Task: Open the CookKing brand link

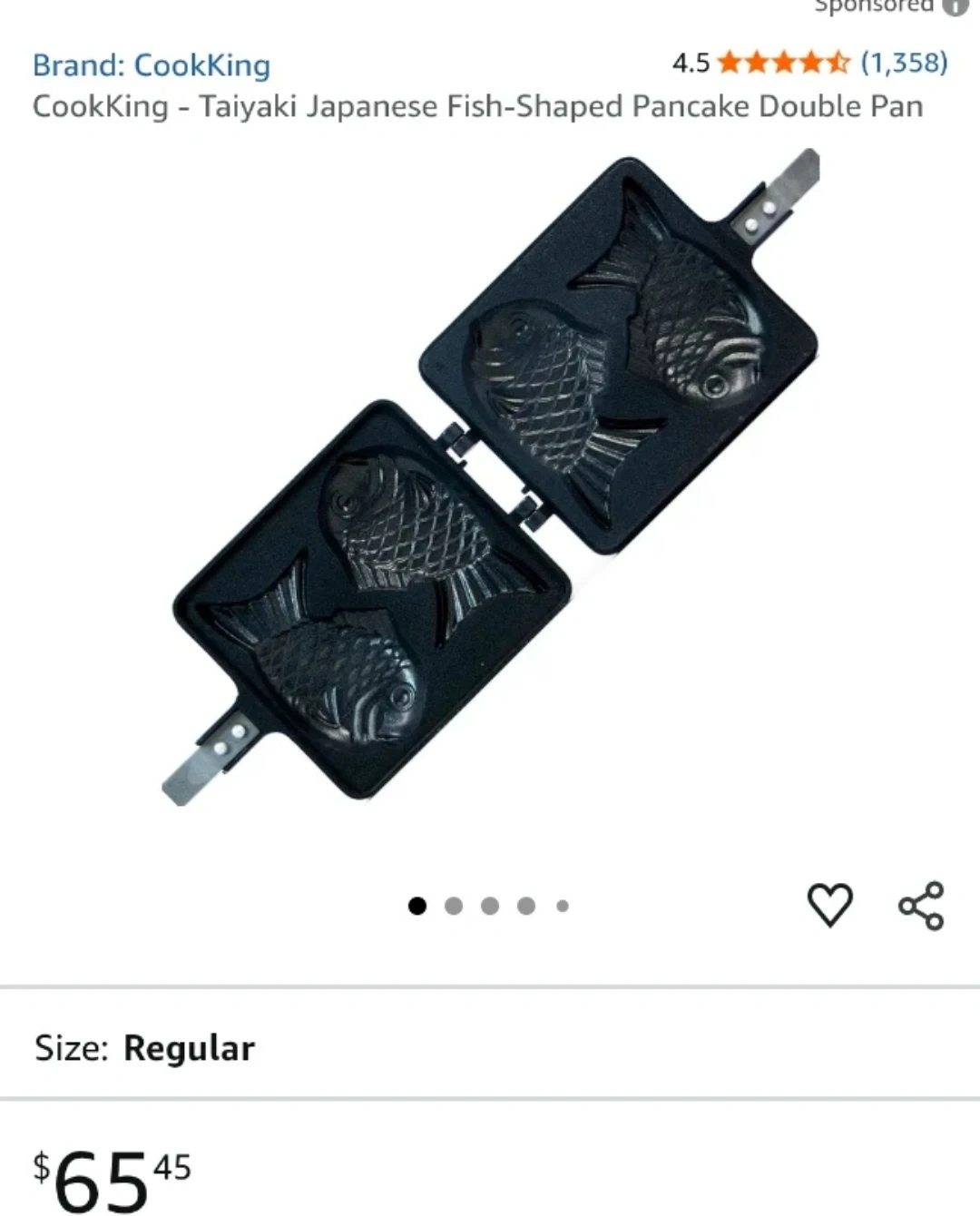Action: [x=152, y=65]
